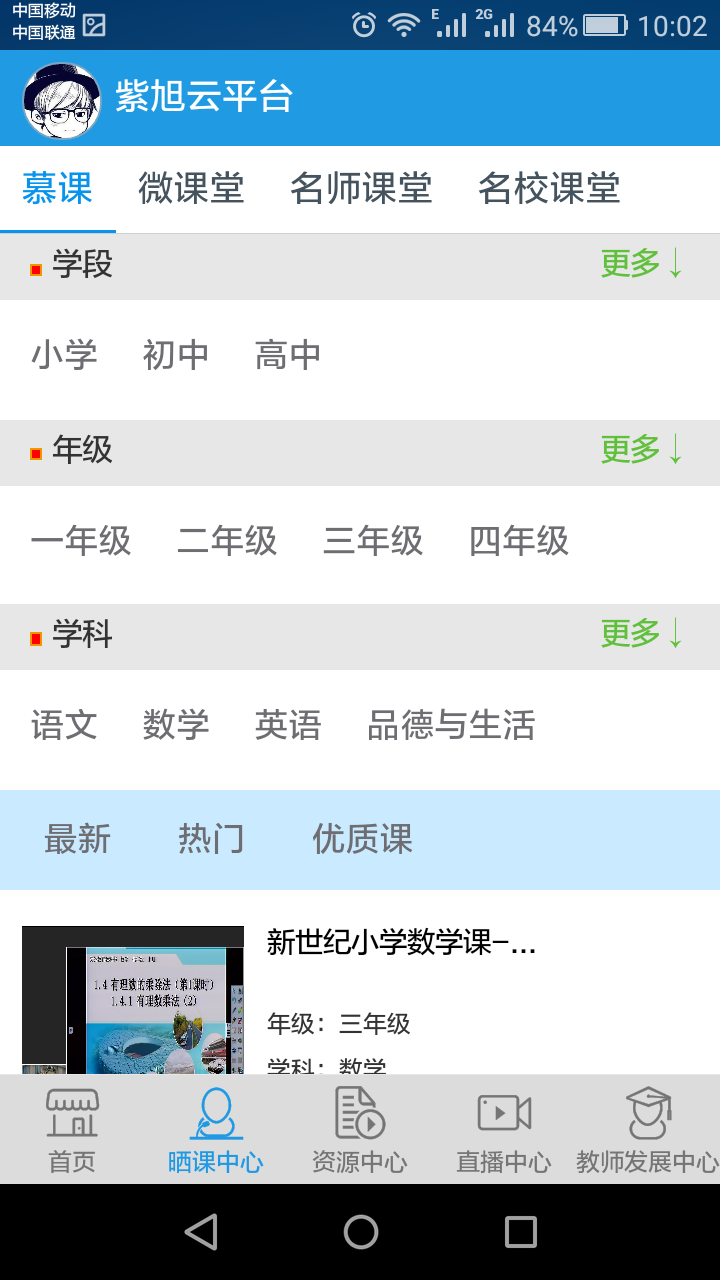
Task: Expand 更多 in the 学段 section
Action: 641,264
